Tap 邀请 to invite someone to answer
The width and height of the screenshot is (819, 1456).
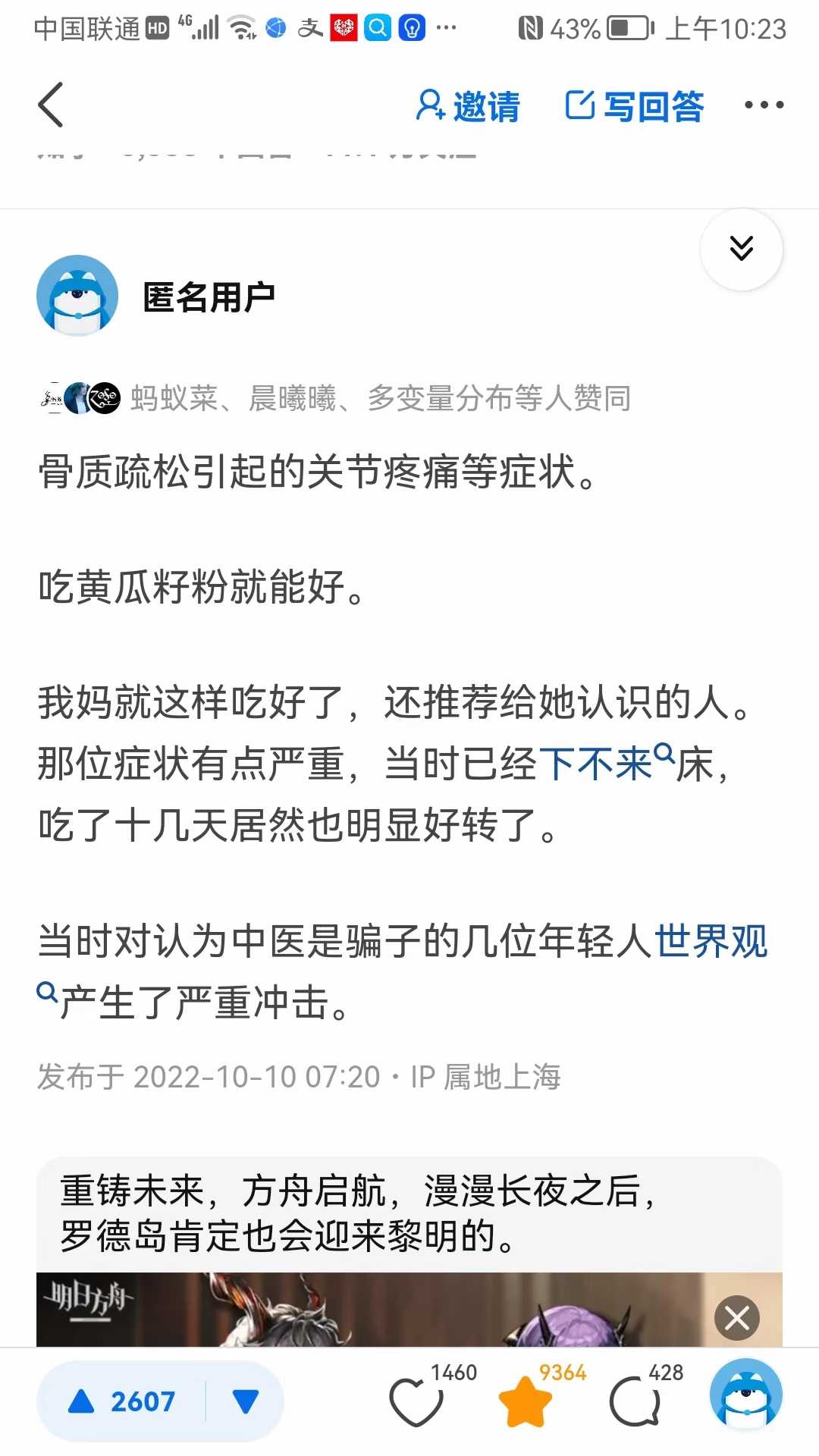point(468,105)
